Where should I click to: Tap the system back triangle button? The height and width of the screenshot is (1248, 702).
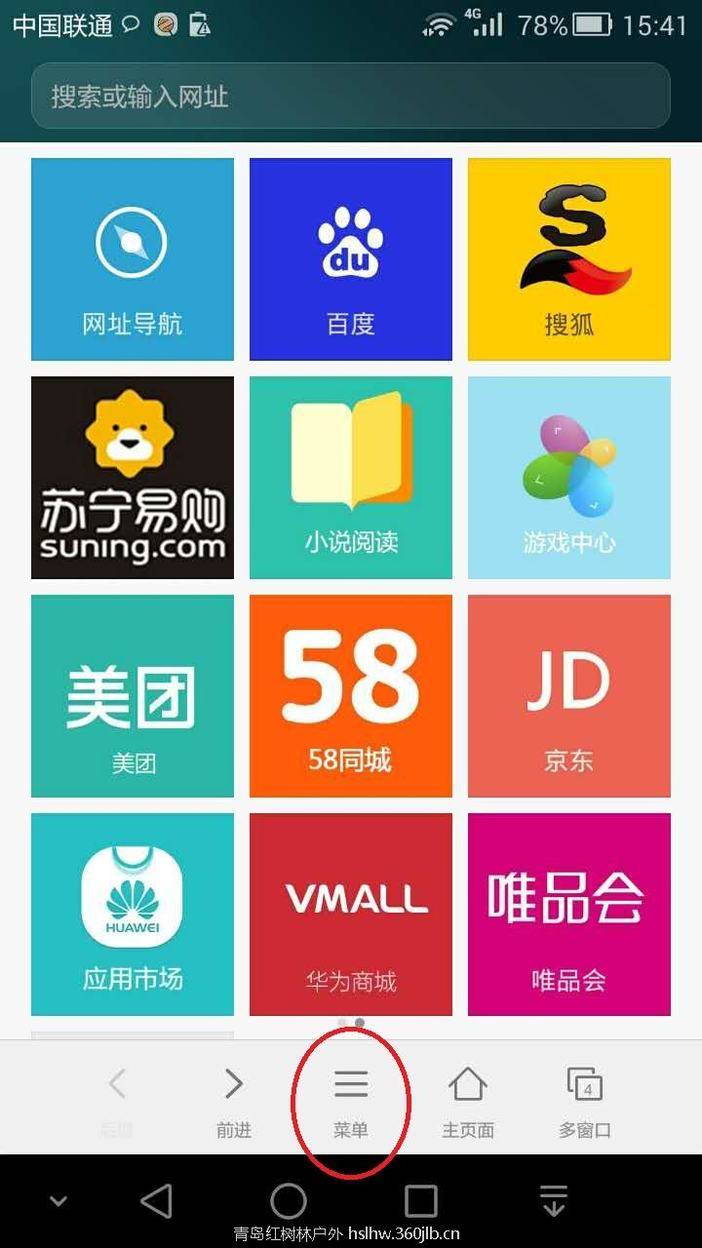pos(156,1200)
